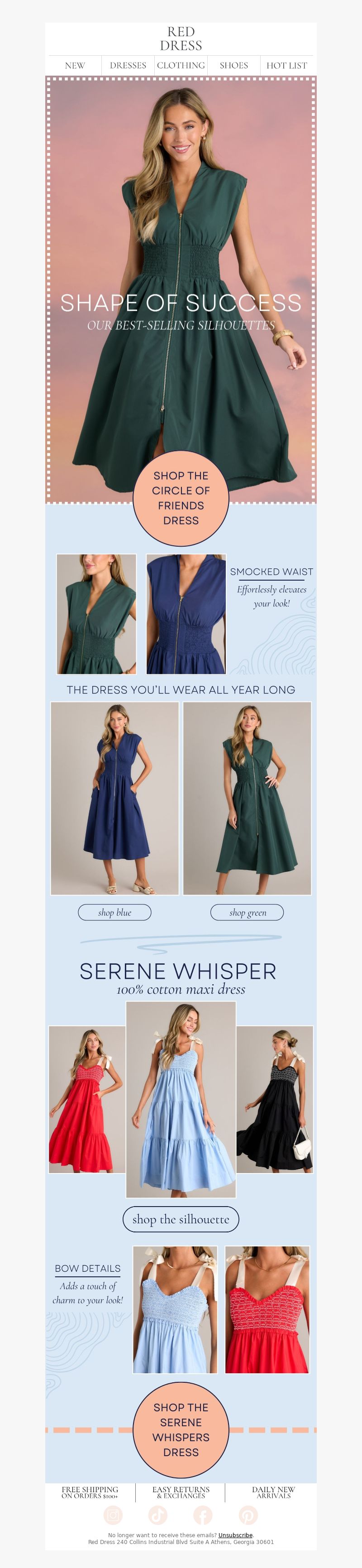
Task: Open the HOT LIST link
Action: [286, 66]
